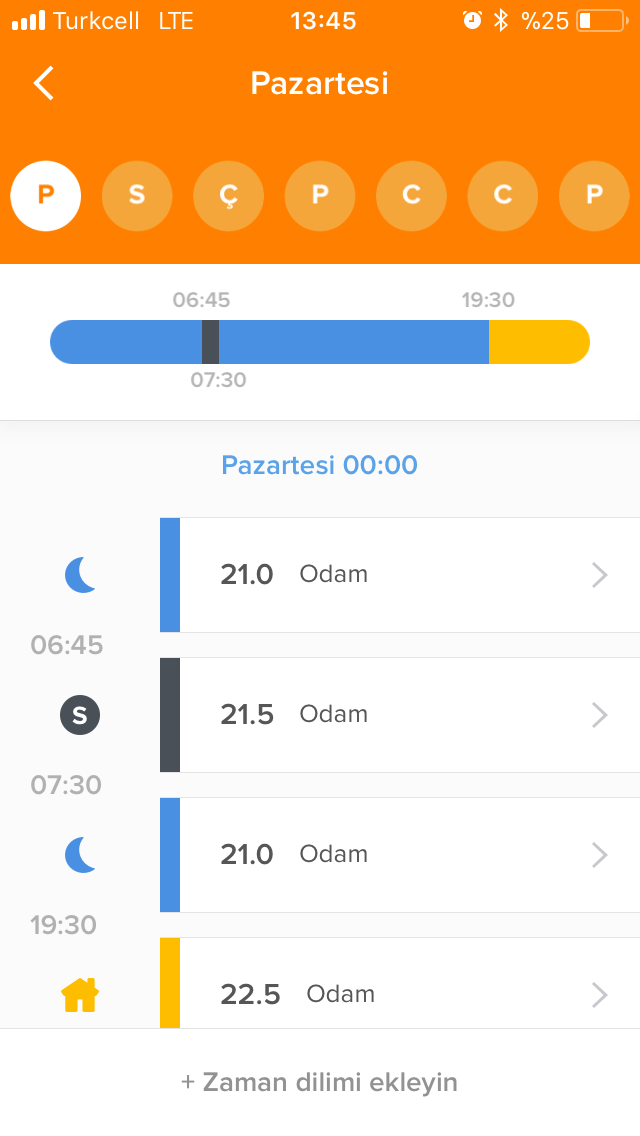Open the 21.5 Odam time slot
The width and height of the screenshot is (640, 1136).
400,715
